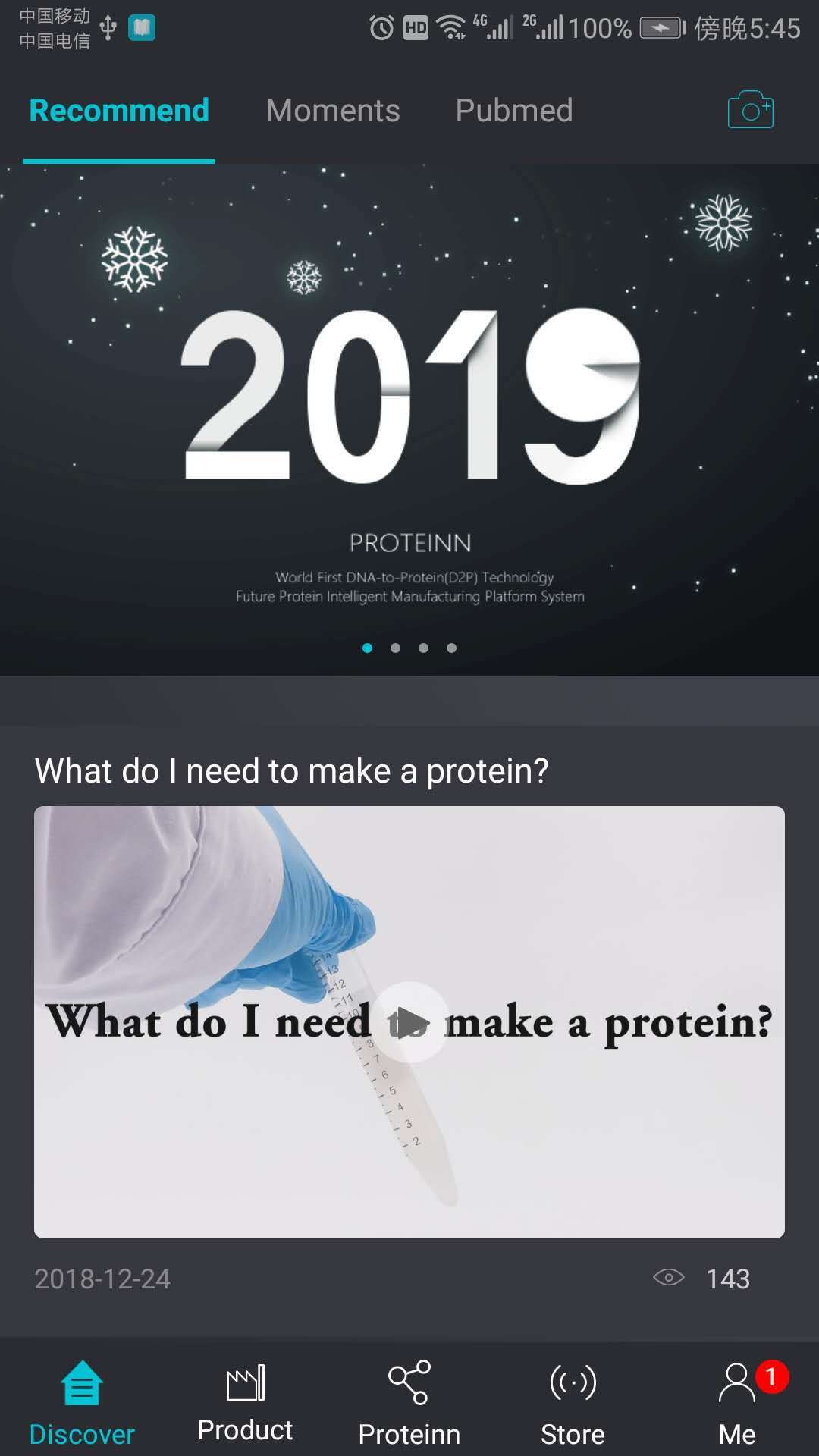Viewport: 819px width, 1456px height.
Task: Play the protein video
Action: click(410, 1022)
